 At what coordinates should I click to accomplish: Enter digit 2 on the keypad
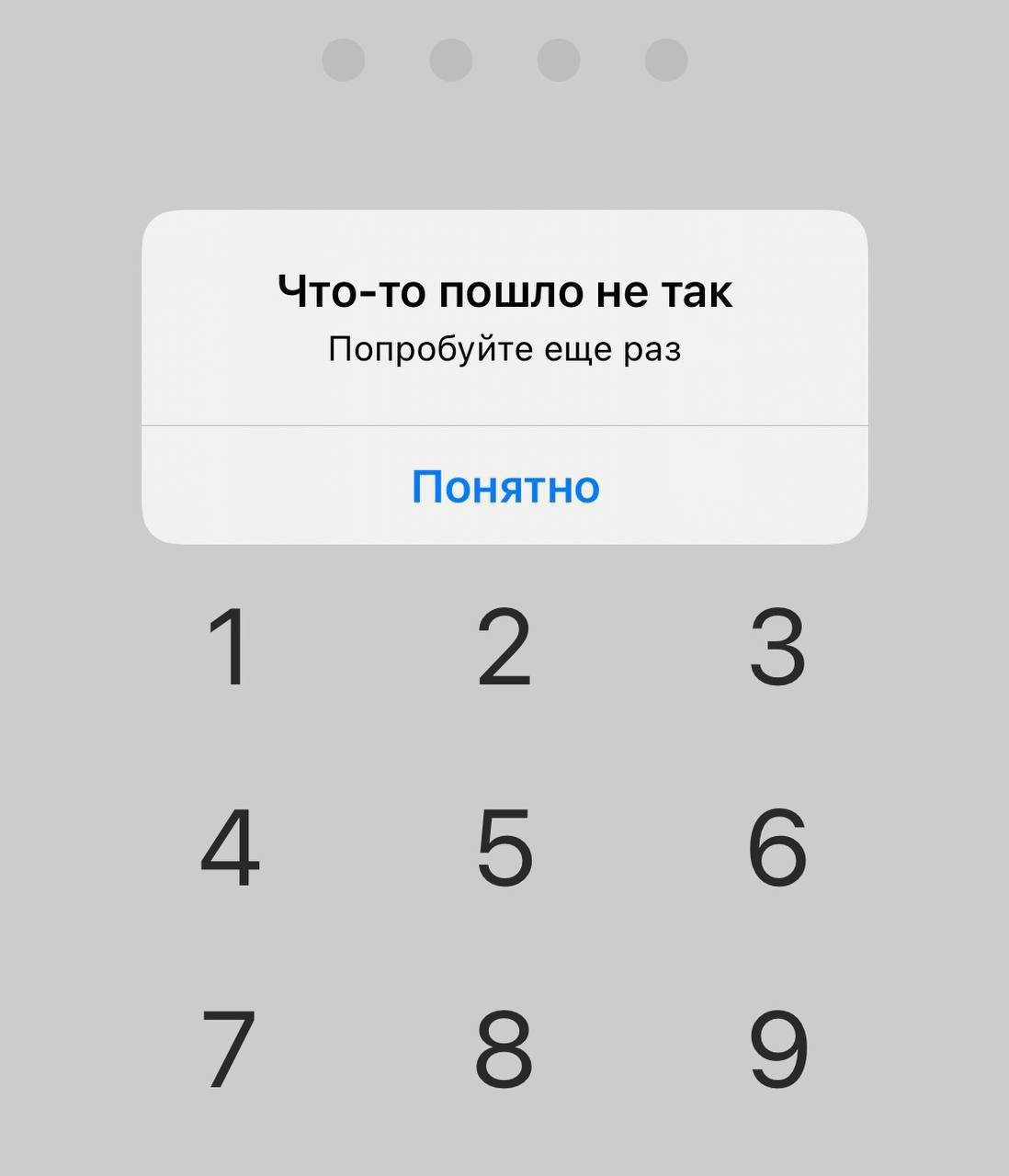click(x=504, y=647)
